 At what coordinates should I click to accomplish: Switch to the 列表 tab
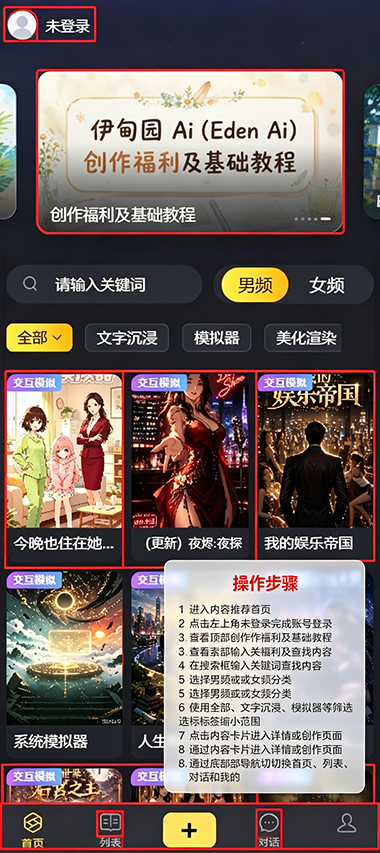tap(110, 830)
